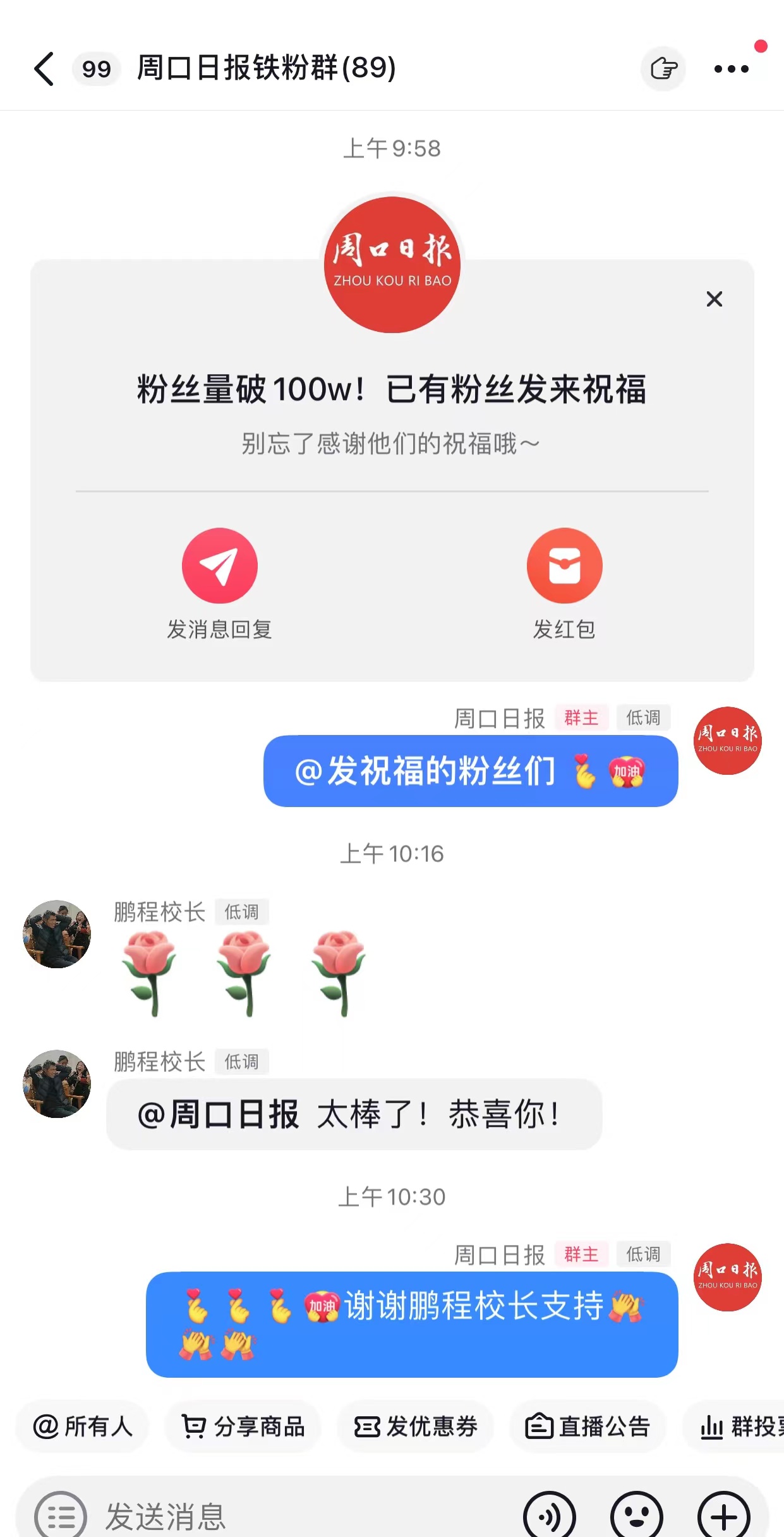
Task: Focus the 发送消息 message input field
Action: pos(303,1516)
